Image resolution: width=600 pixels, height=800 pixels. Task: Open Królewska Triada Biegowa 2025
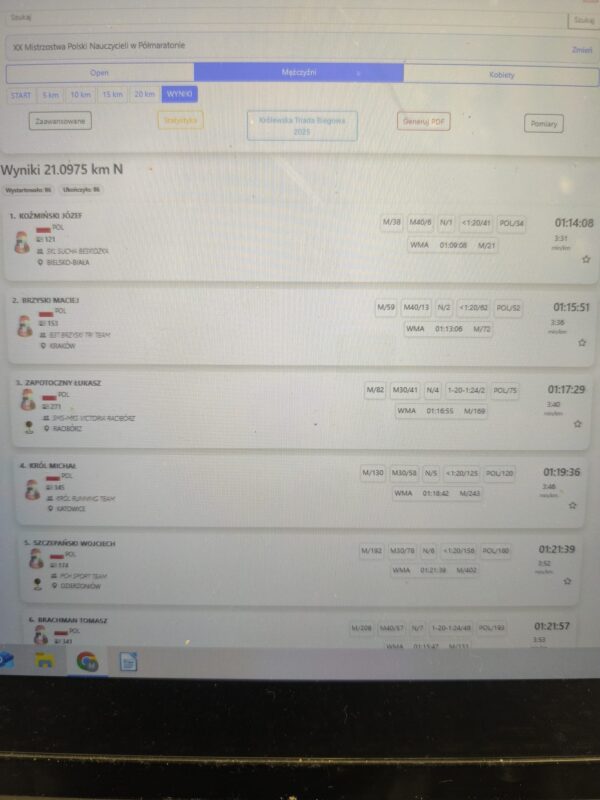pos(302,125)
